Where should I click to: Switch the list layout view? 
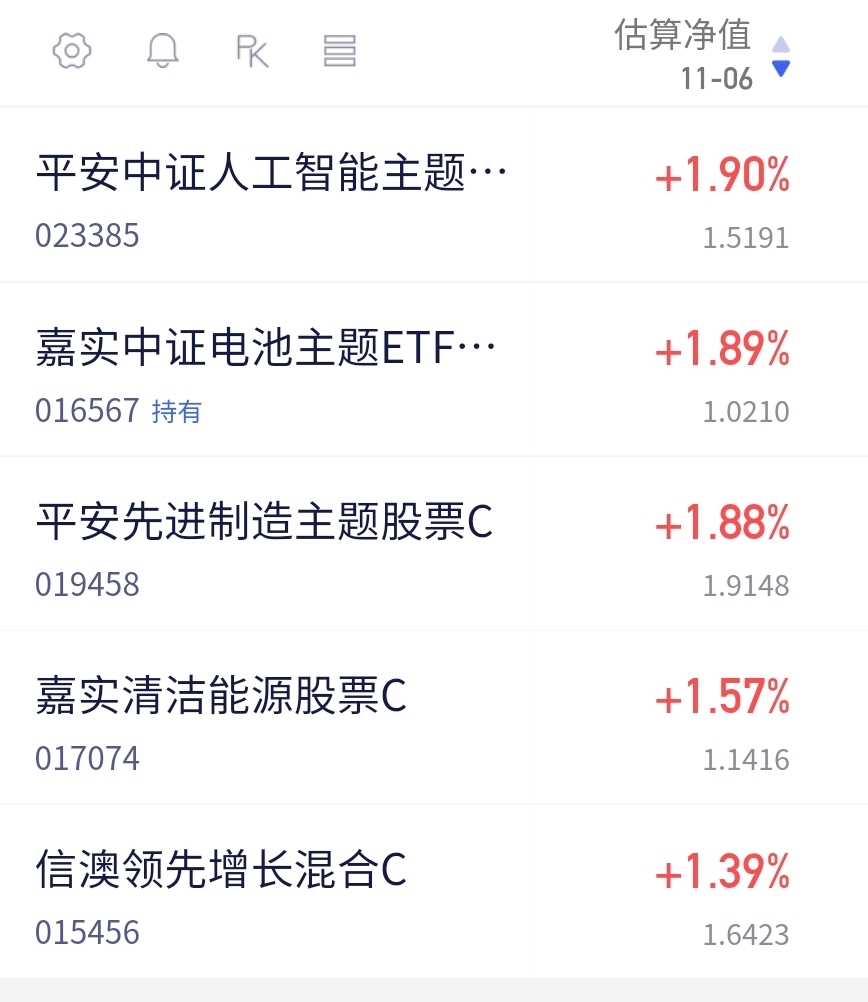coord(340,50)
